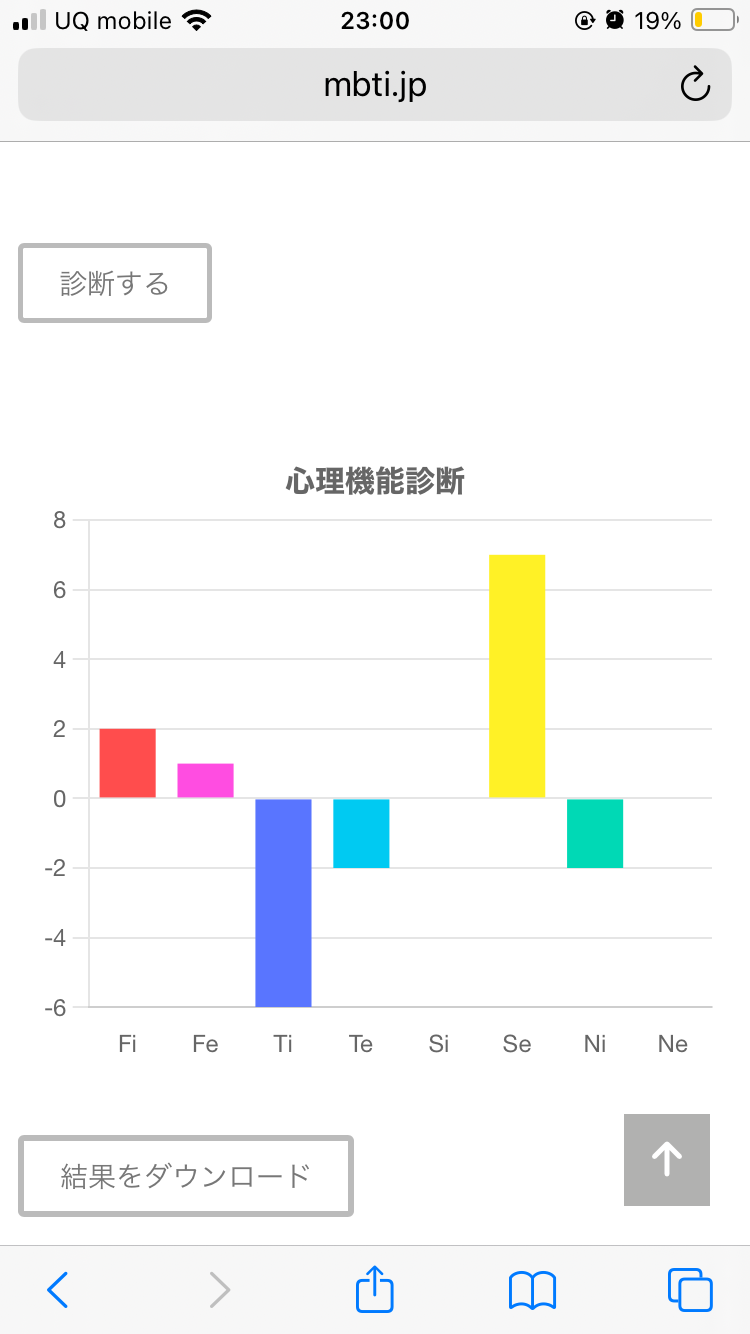Open Safari bookmarks

pos(532,1290)
